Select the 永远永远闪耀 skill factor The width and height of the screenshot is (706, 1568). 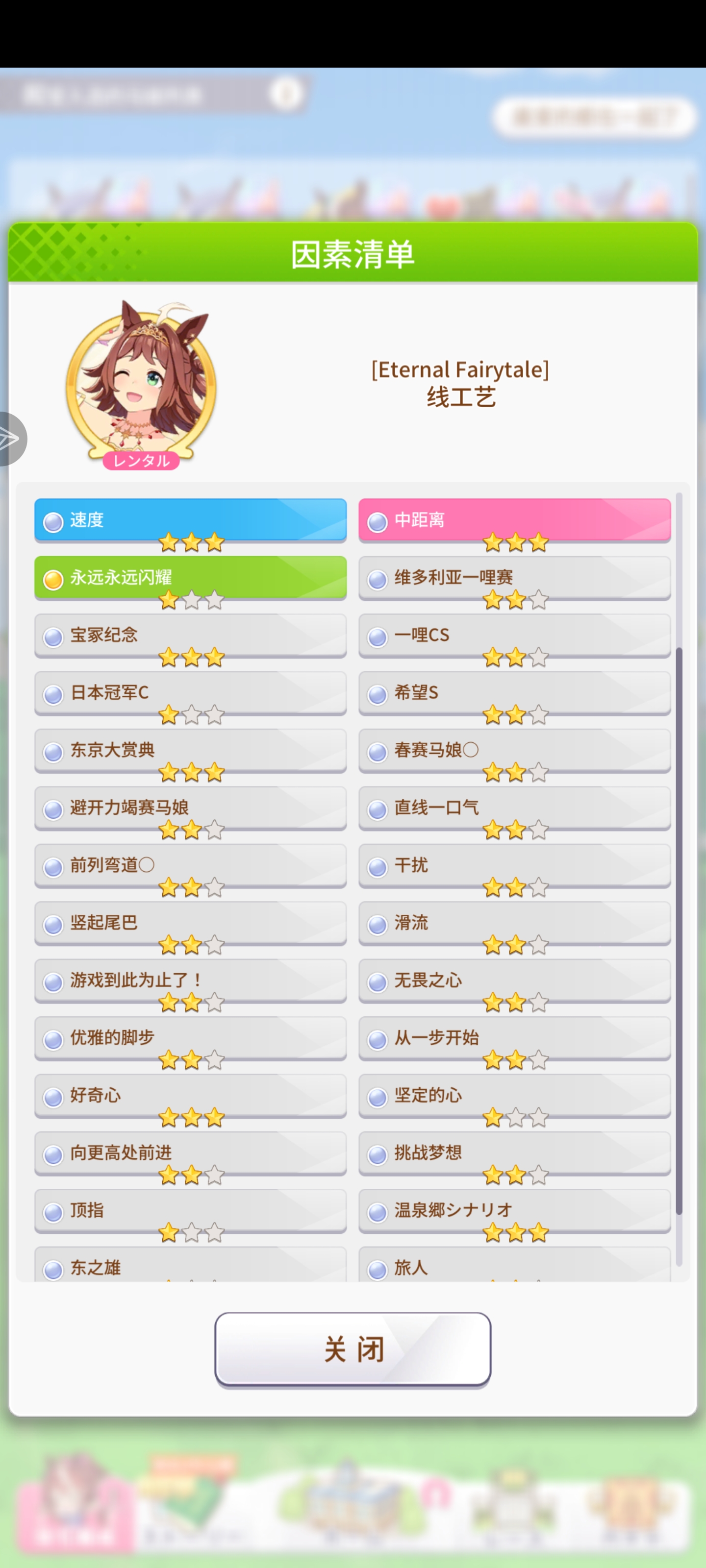pyautogui.click(x=190, y=577)
